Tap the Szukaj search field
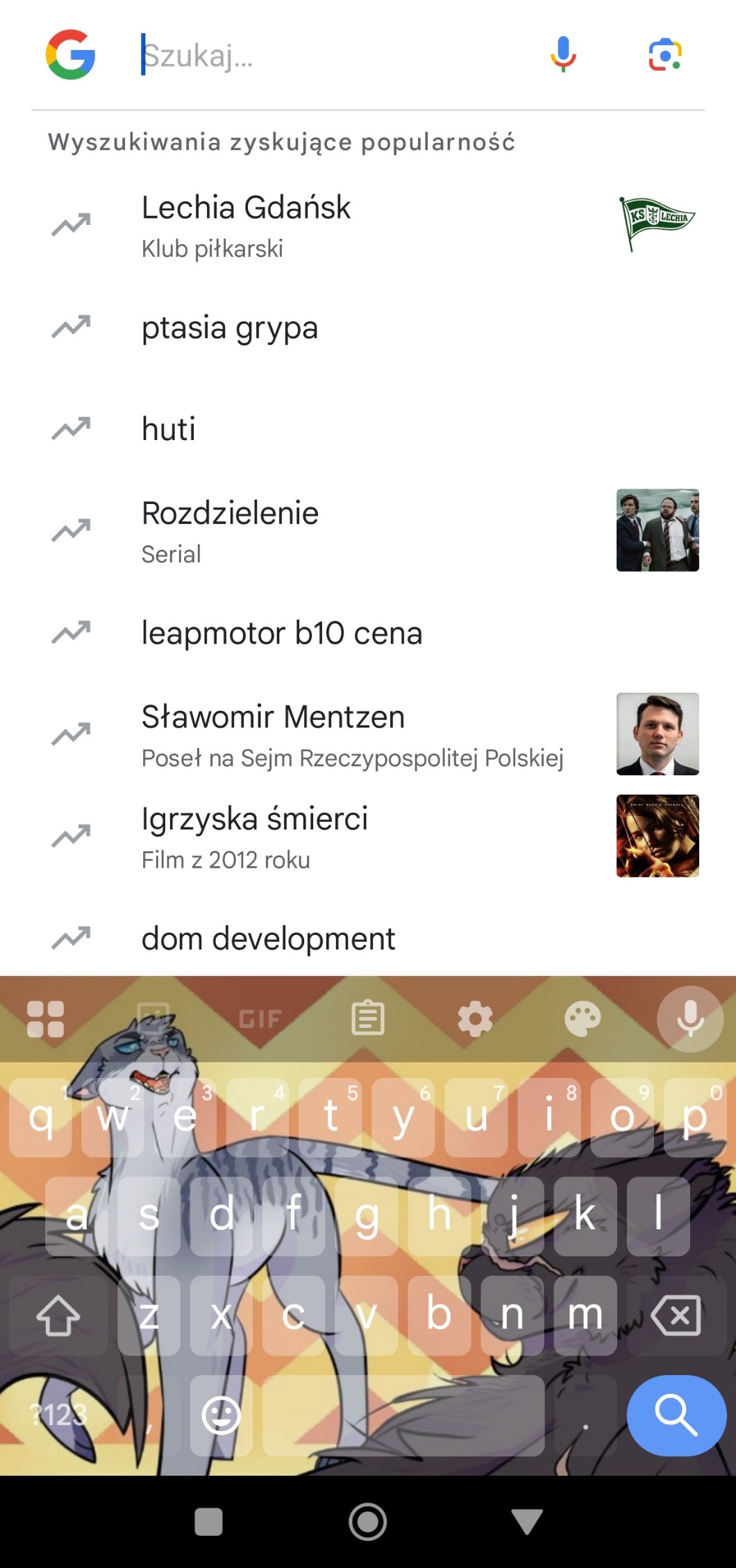Viewport: 736px width, 1568px height. click(333, 55)
